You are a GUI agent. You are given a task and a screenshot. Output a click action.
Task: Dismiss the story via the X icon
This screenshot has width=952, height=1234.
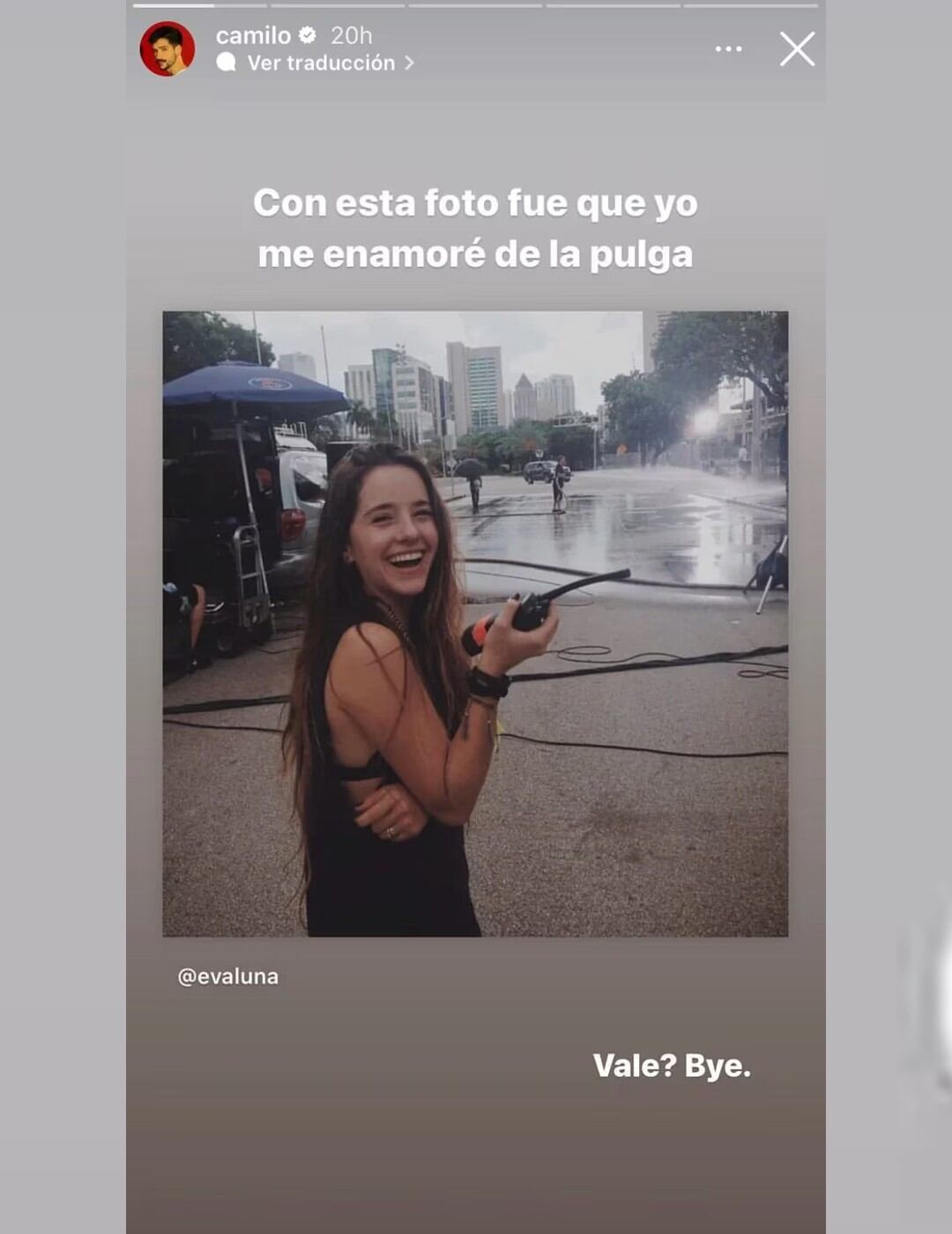coord(798,50)
